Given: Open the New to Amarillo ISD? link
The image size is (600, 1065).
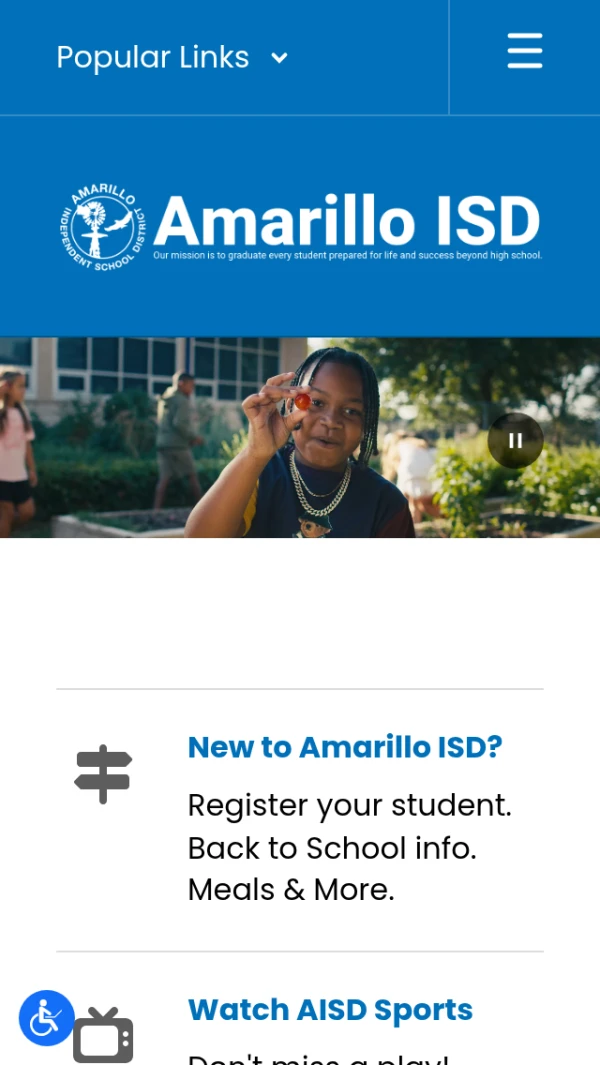Looking at the screenshot, I should (344, 747).
